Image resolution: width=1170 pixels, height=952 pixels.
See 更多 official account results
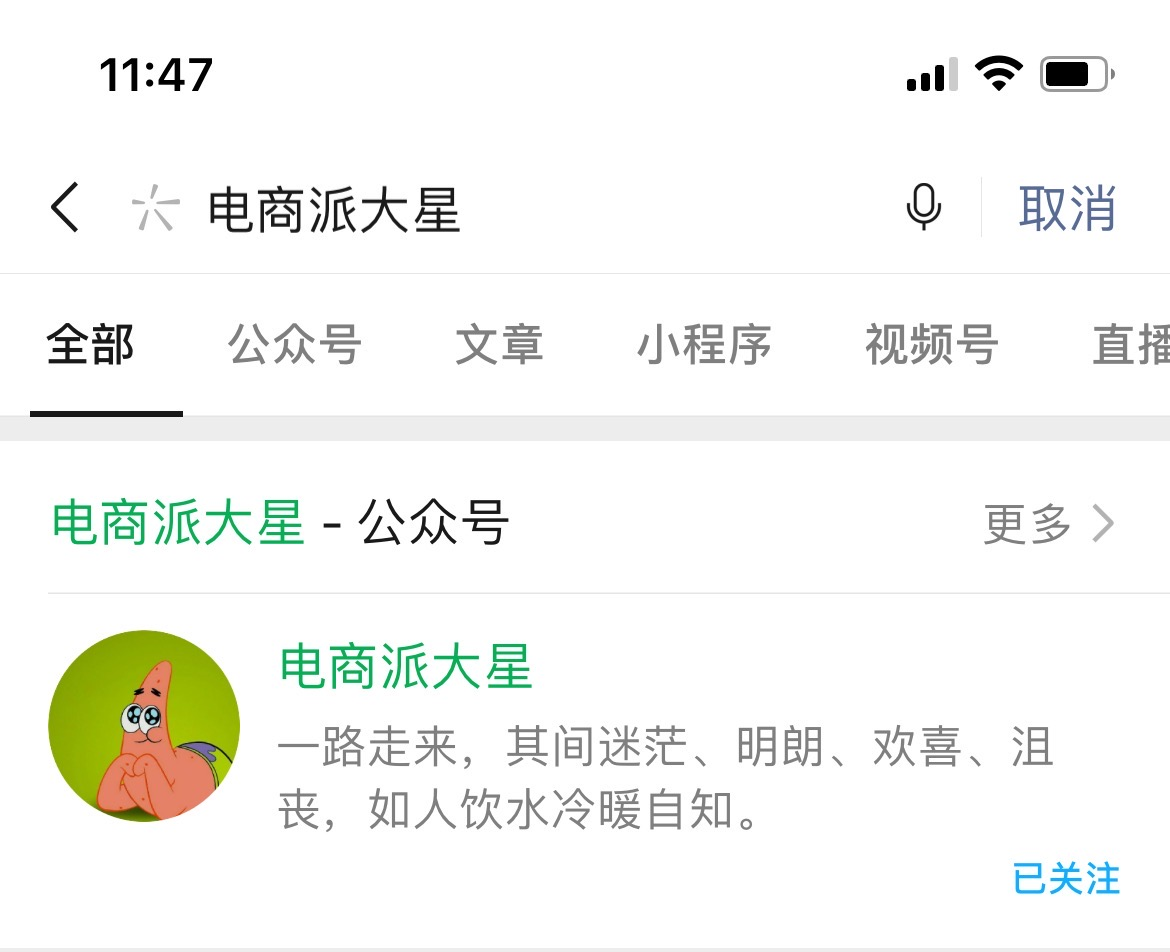[1047, 524]
